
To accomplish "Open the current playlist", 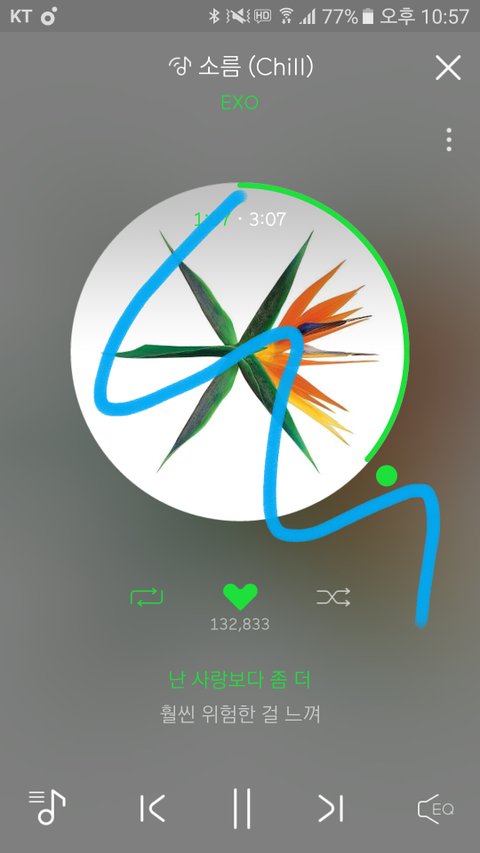I will 47,807.
